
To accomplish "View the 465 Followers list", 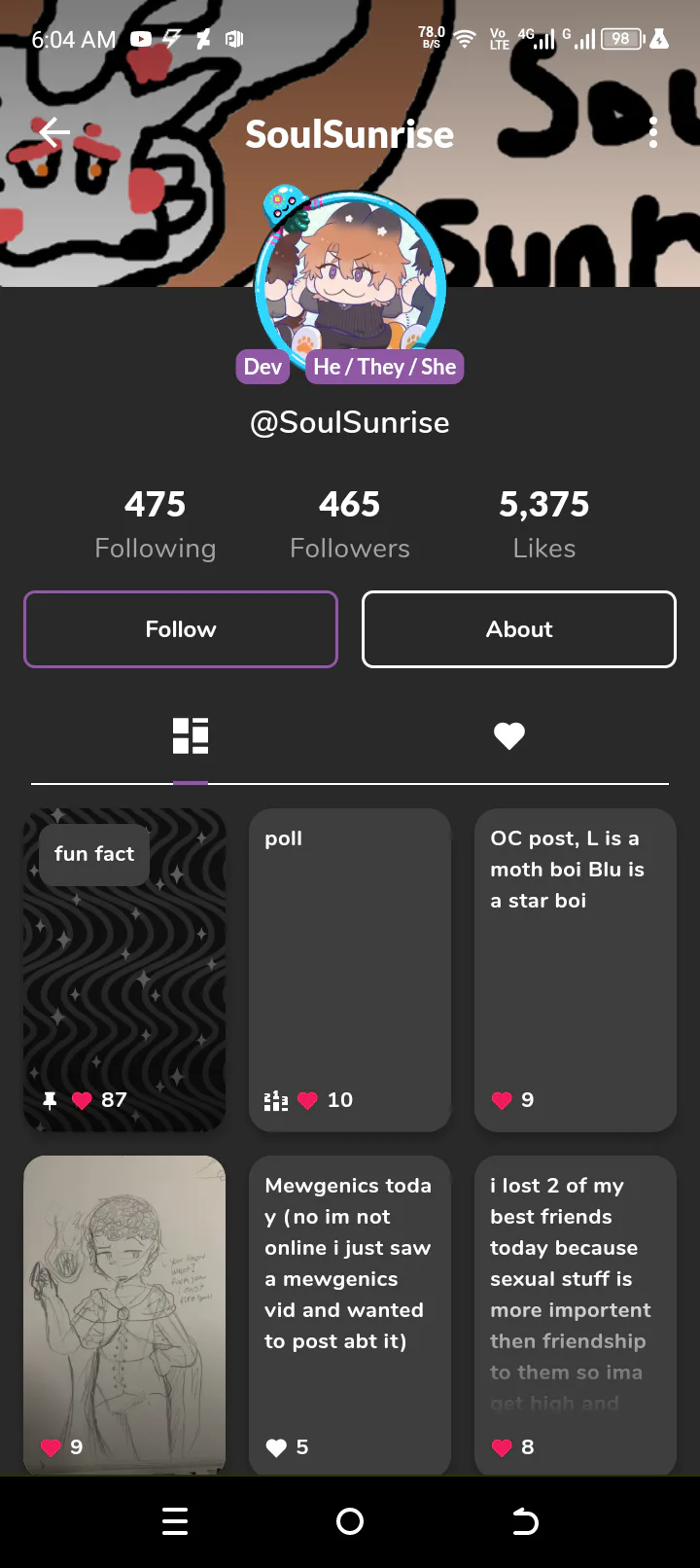I will click(350, 524).
